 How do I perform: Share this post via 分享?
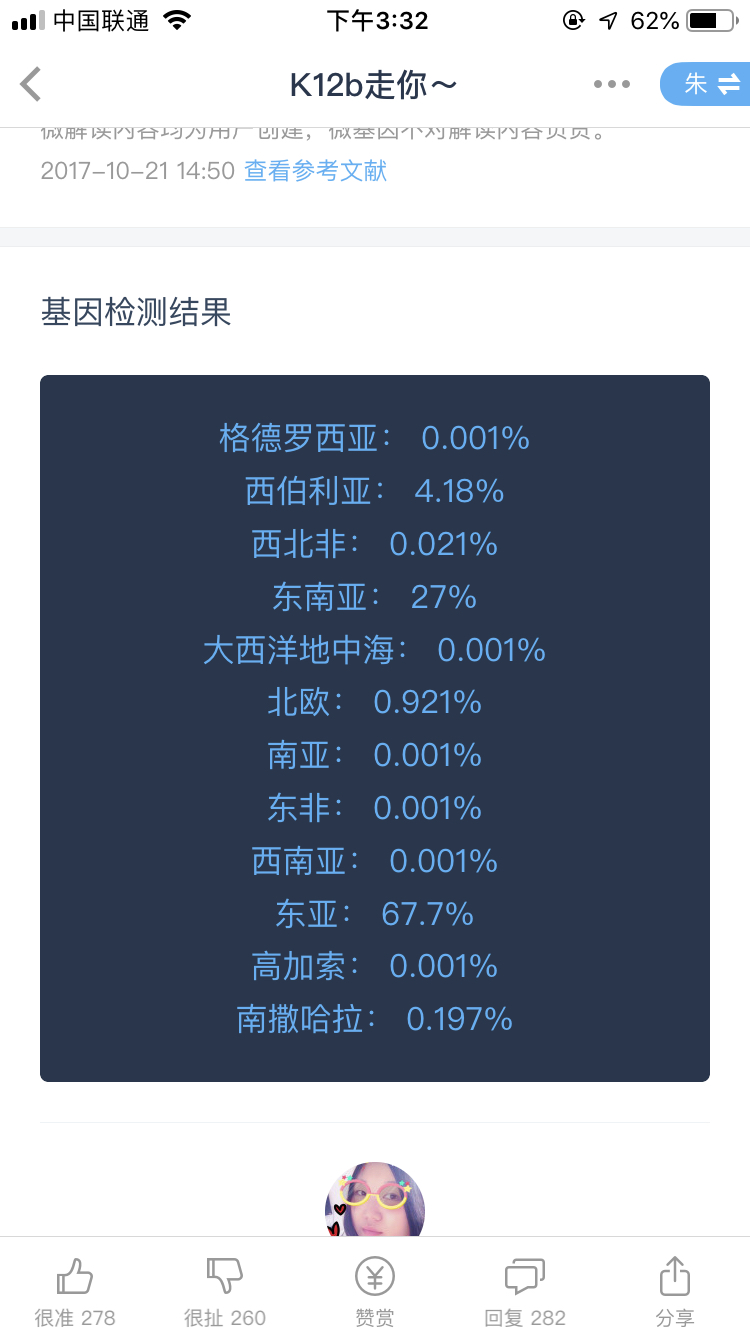(675, 1292)
